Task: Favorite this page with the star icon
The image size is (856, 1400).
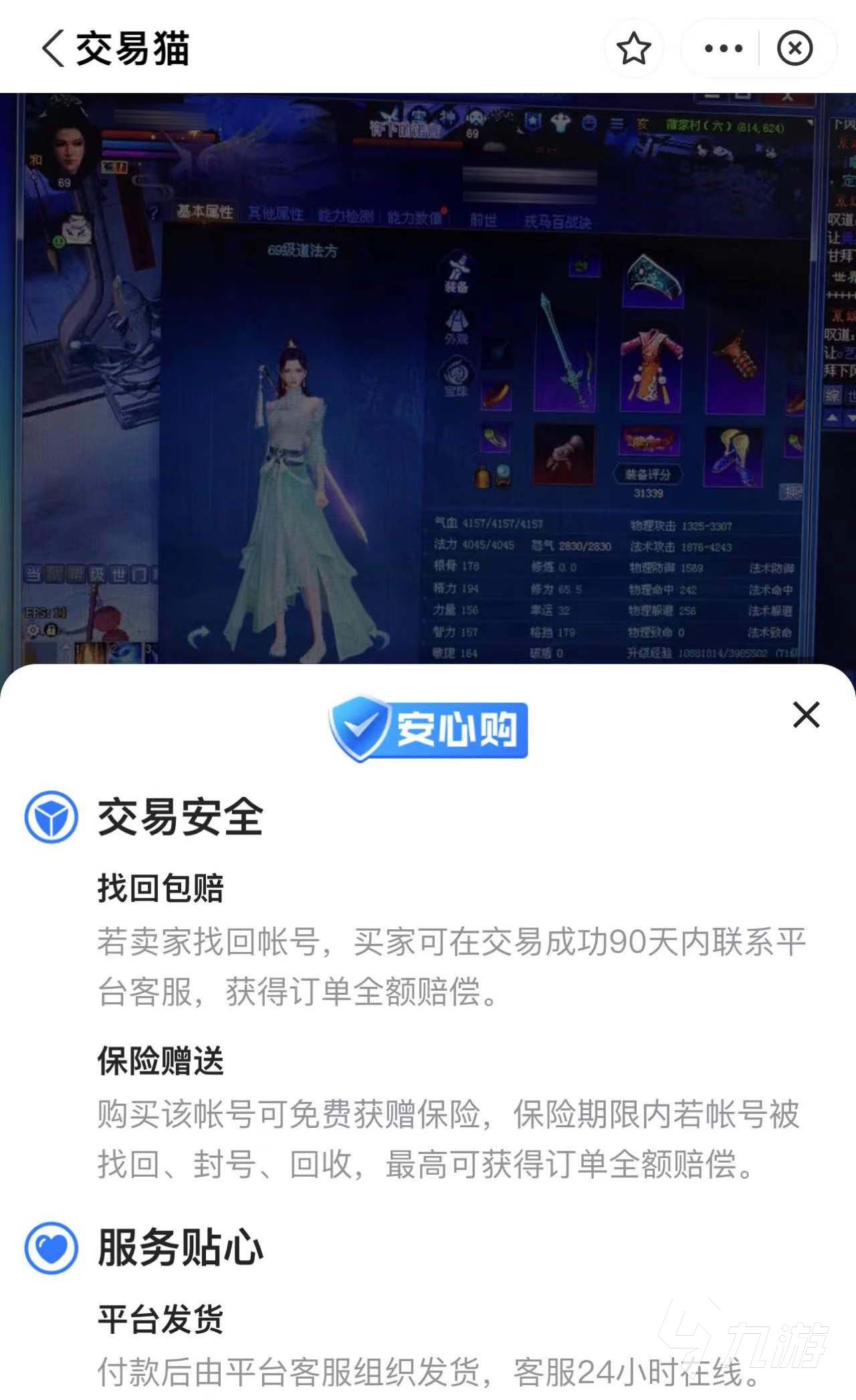Action: 633,48
